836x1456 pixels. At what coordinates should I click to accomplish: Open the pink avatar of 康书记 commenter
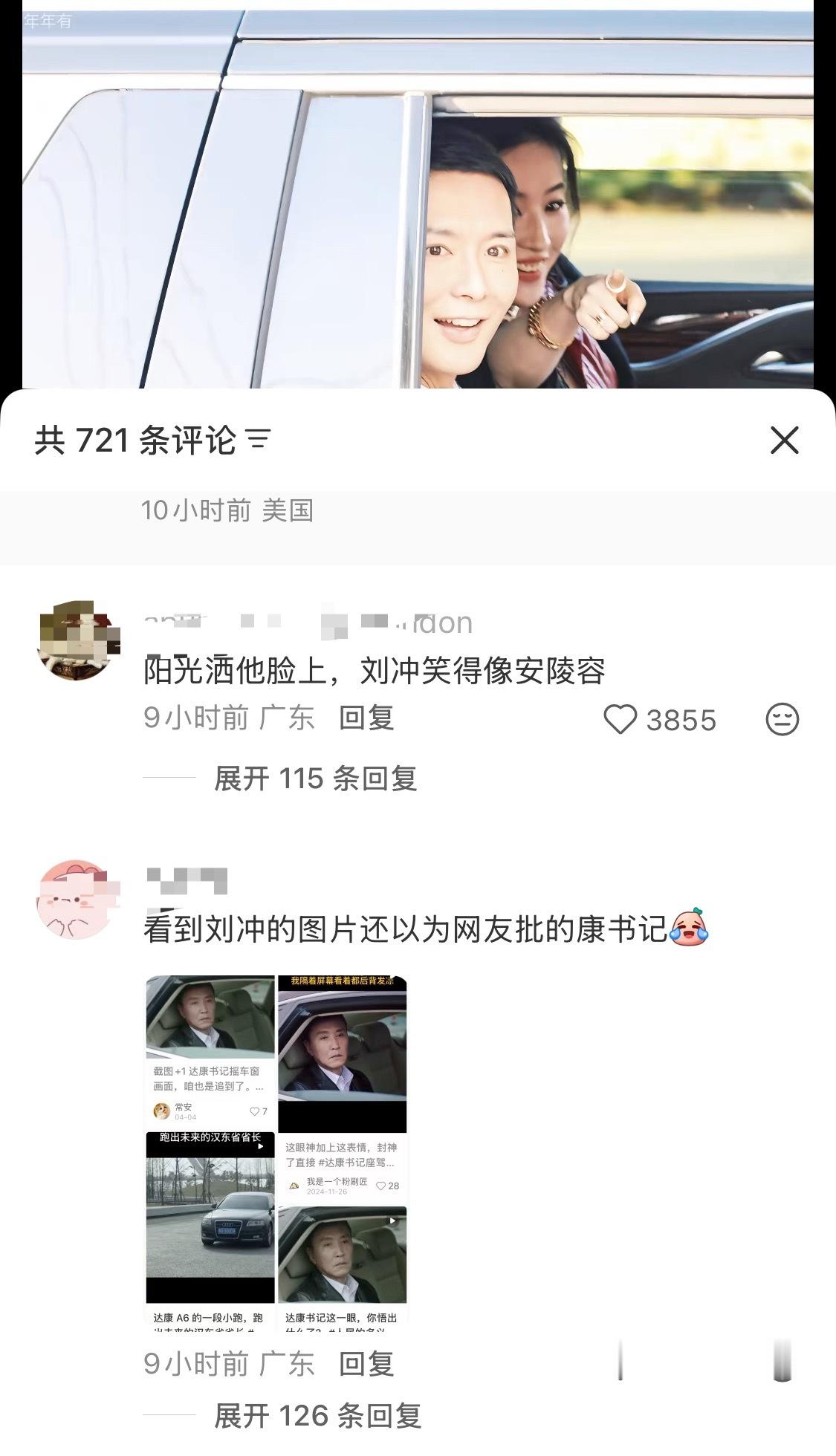(77, 899)
